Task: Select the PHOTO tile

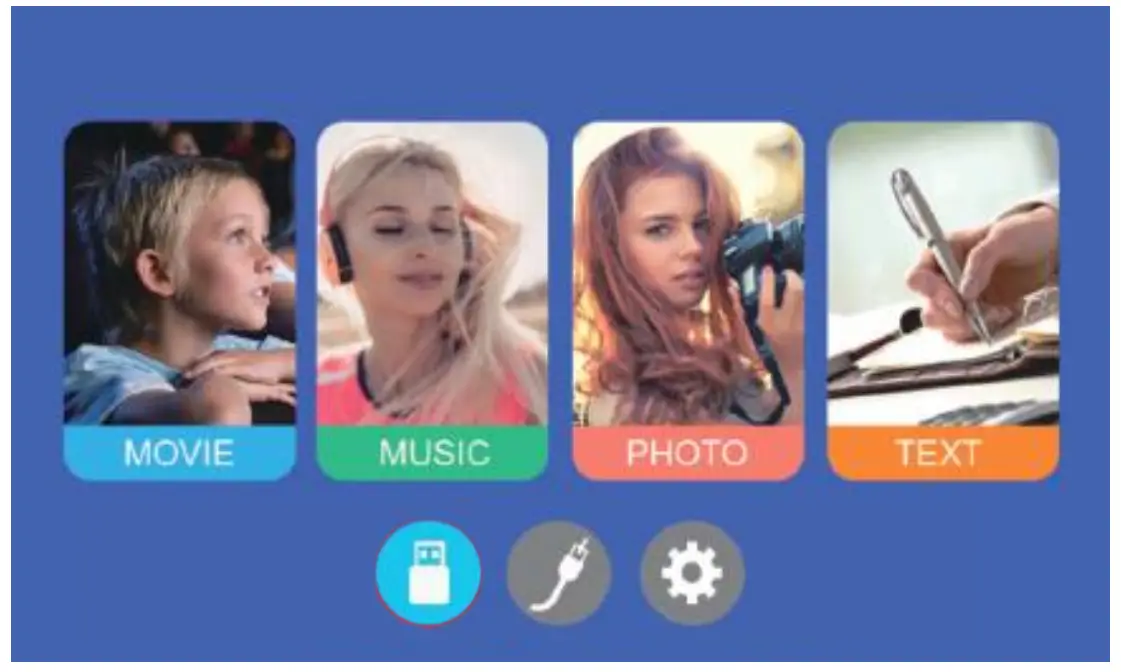Action: 688,300
